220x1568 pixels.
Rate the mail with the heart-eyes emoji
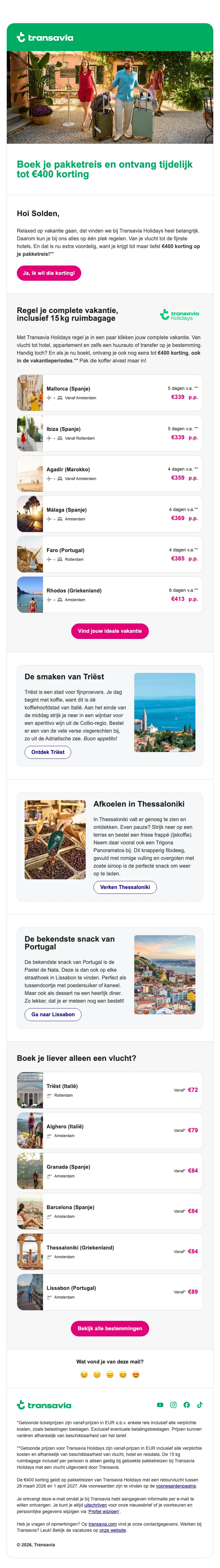pos(136,1375)
